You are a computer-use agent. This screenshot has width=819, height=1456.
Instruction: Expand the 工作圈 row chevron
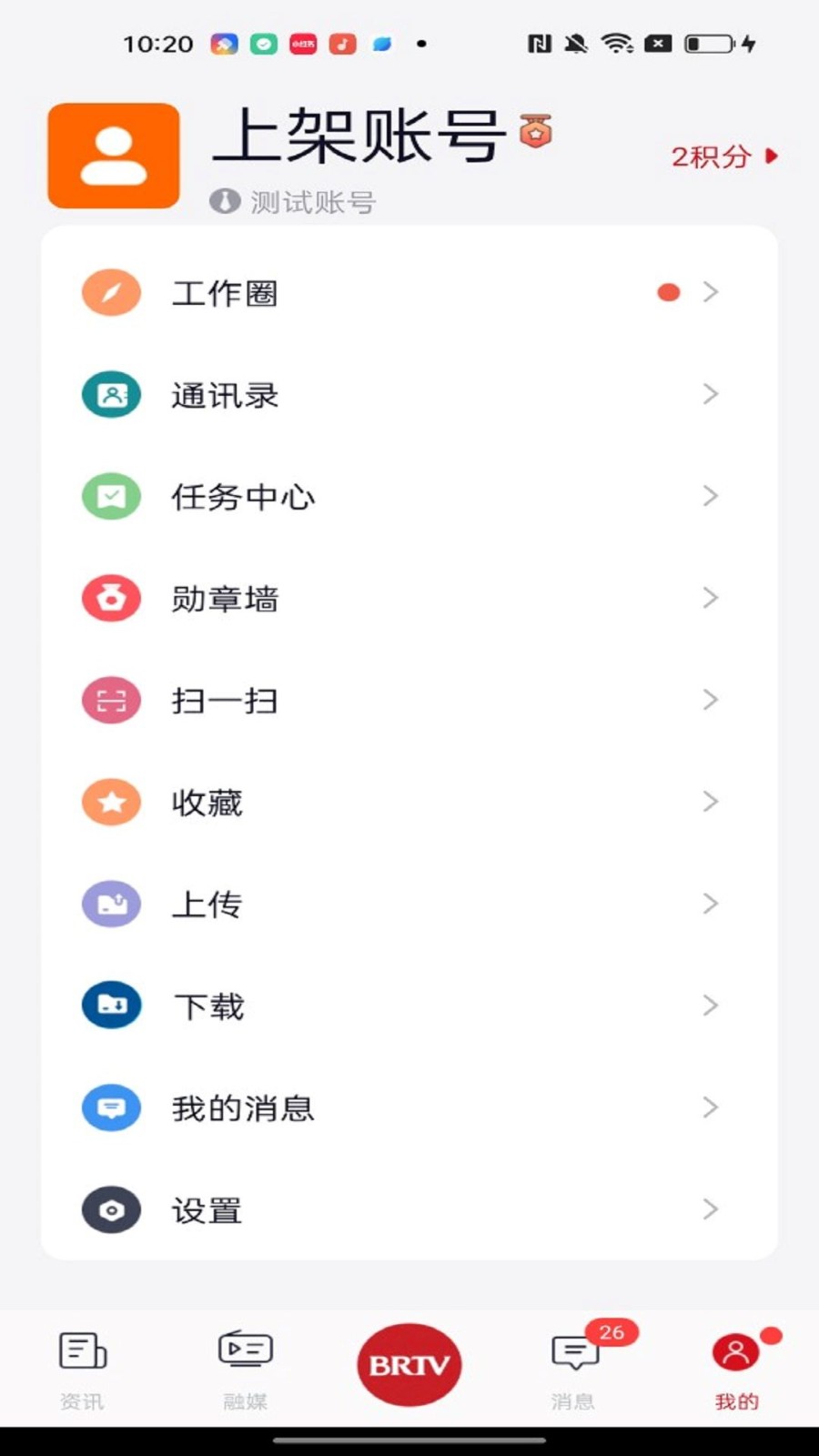[711, 292]
